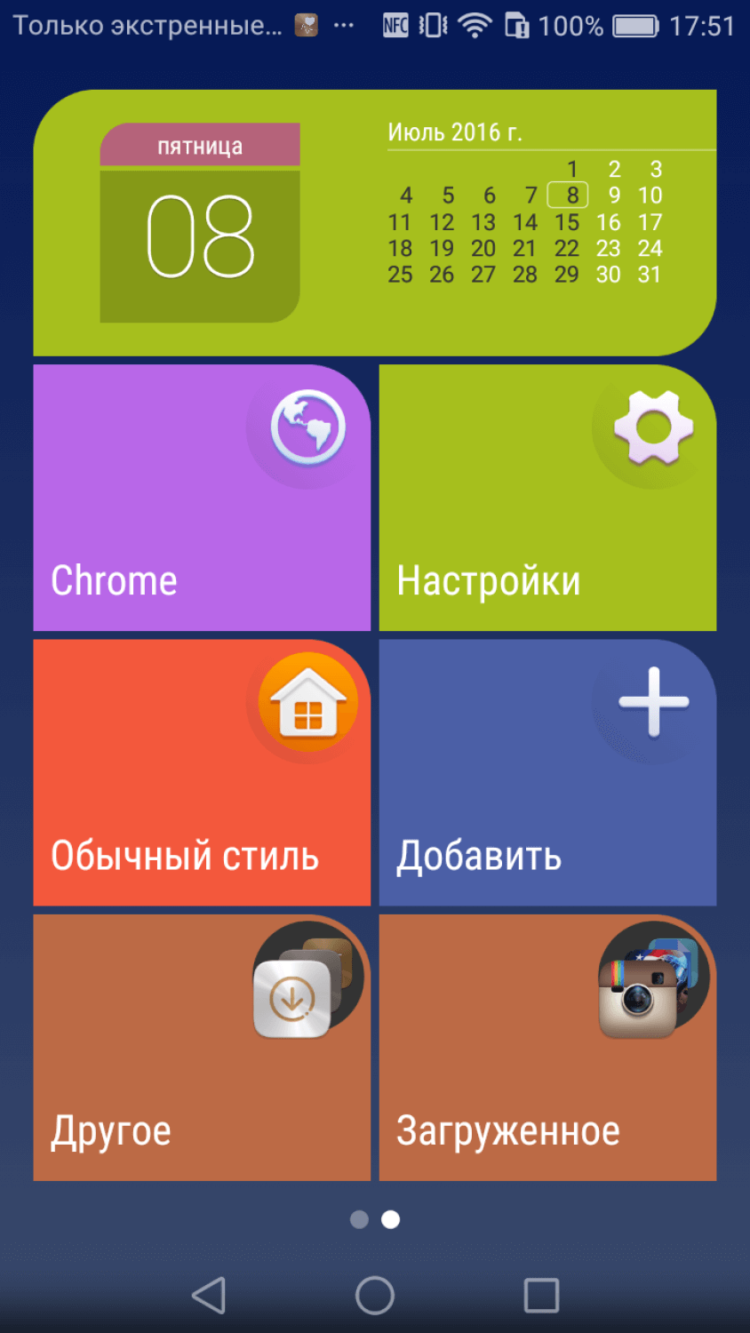The image size is (750, 1333).
Task: Tap the NFC icon in the status bar
Action: pyautogui.click(x=394, y=26)
